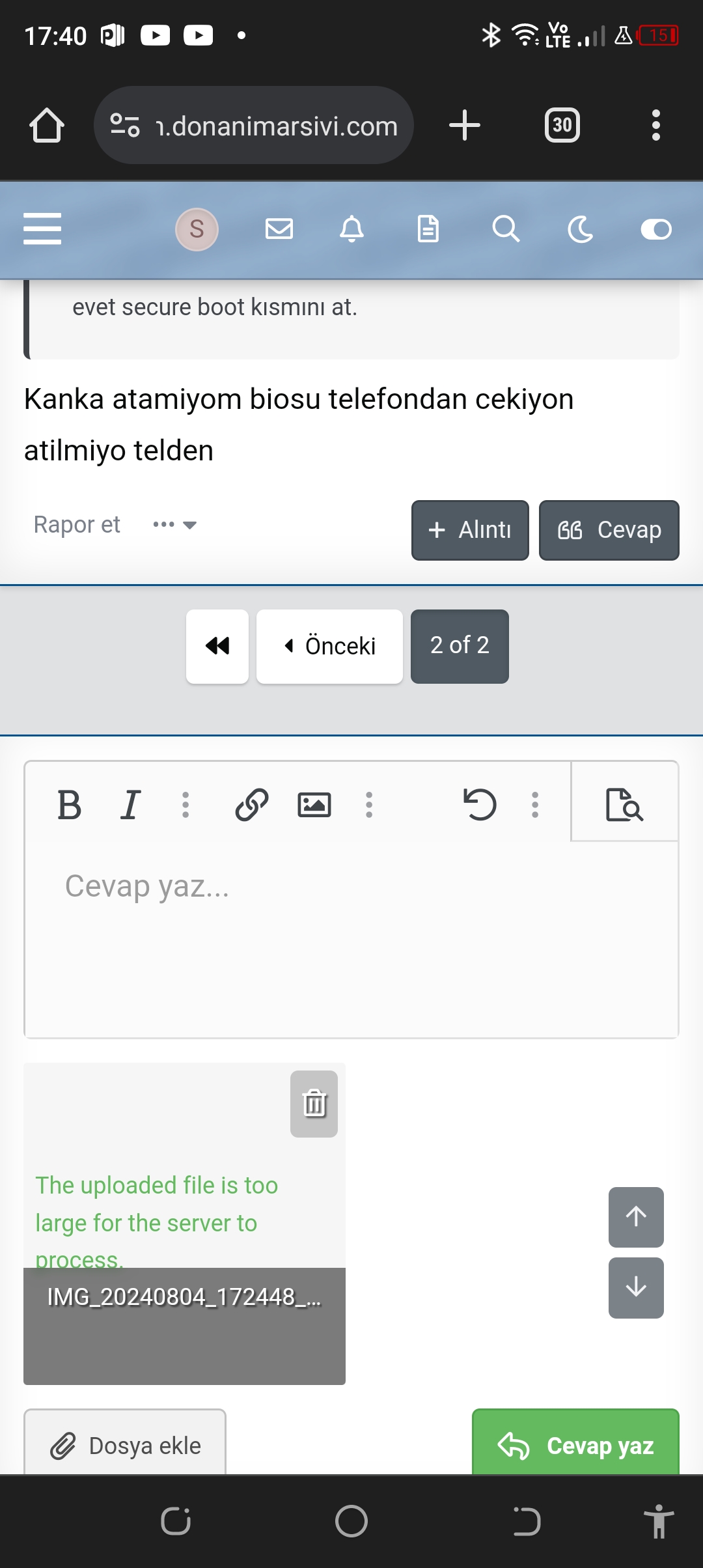The image size is (703, 1568).
Task: Report the post with Rapor et
Action: (x=77, y=525)
